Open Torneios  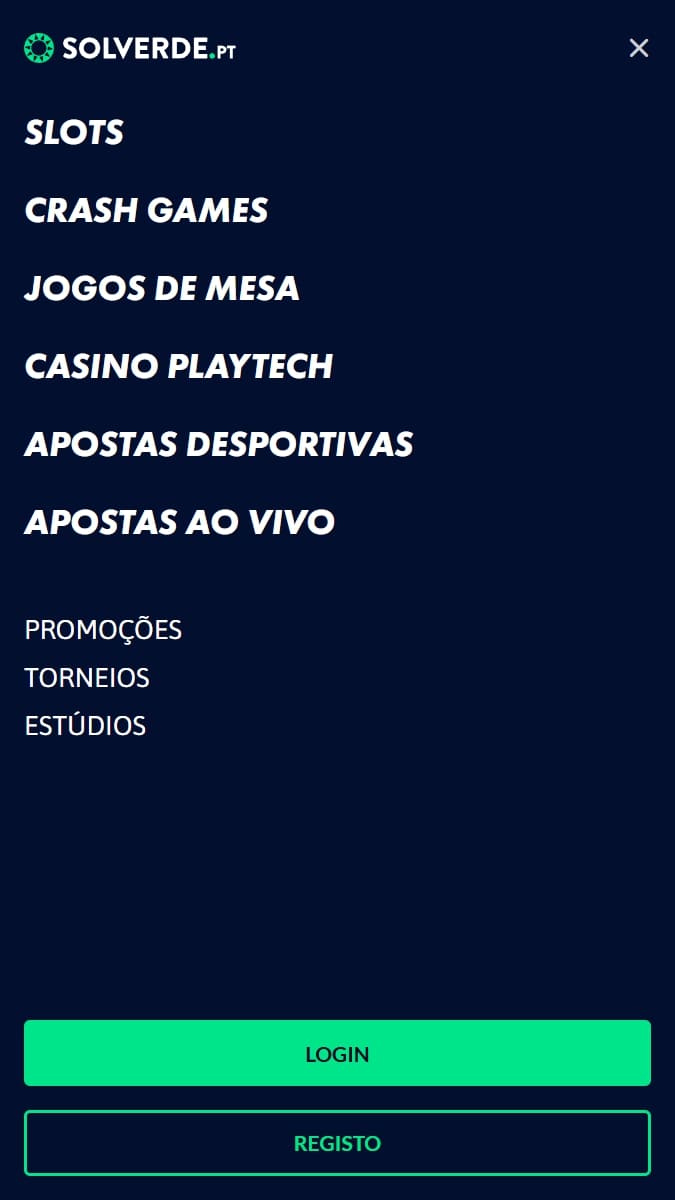87,678
